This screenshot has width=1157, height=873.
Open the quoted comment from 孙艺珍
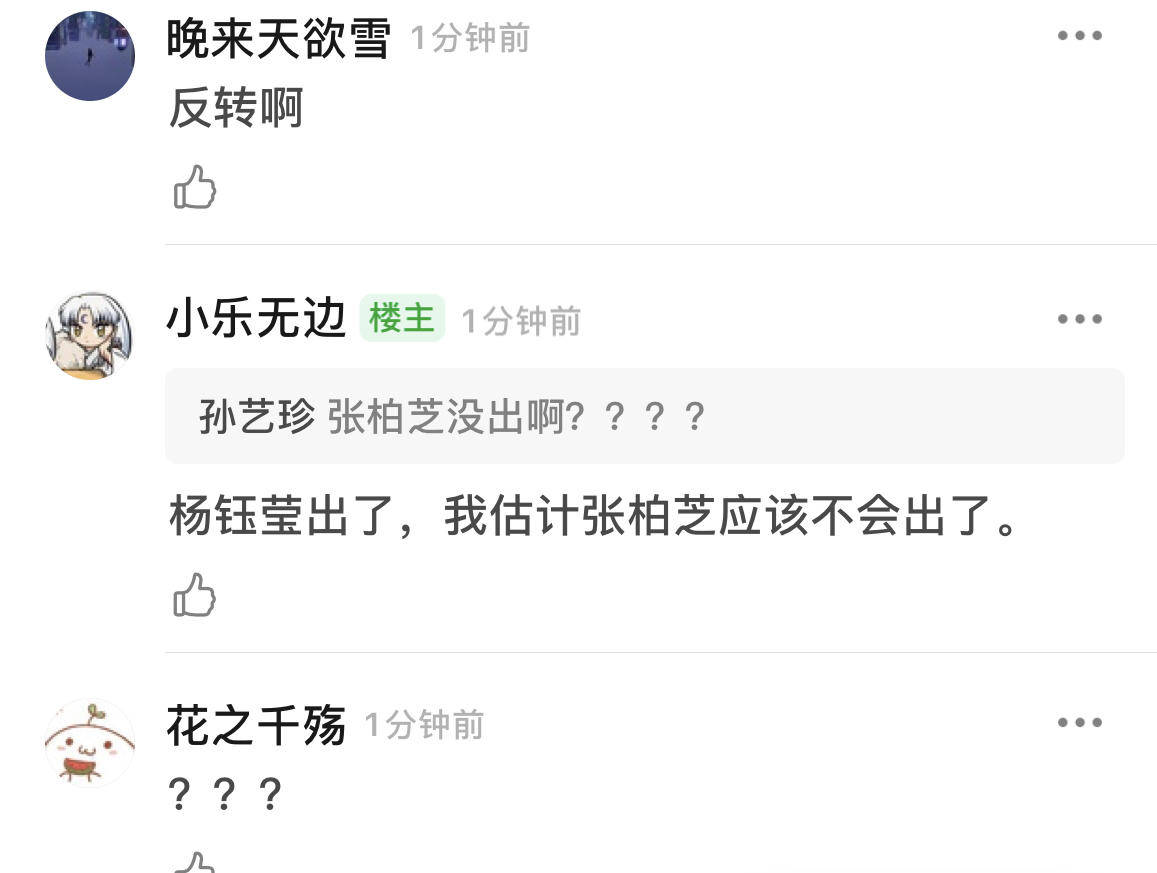(644, 416)
